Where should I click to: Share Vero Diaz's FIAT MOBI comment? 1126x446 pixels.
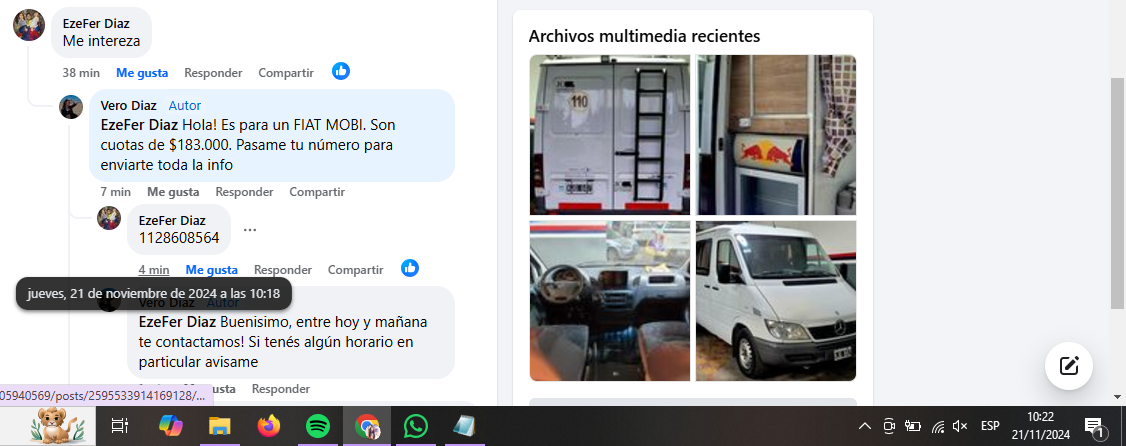(317, 191)
